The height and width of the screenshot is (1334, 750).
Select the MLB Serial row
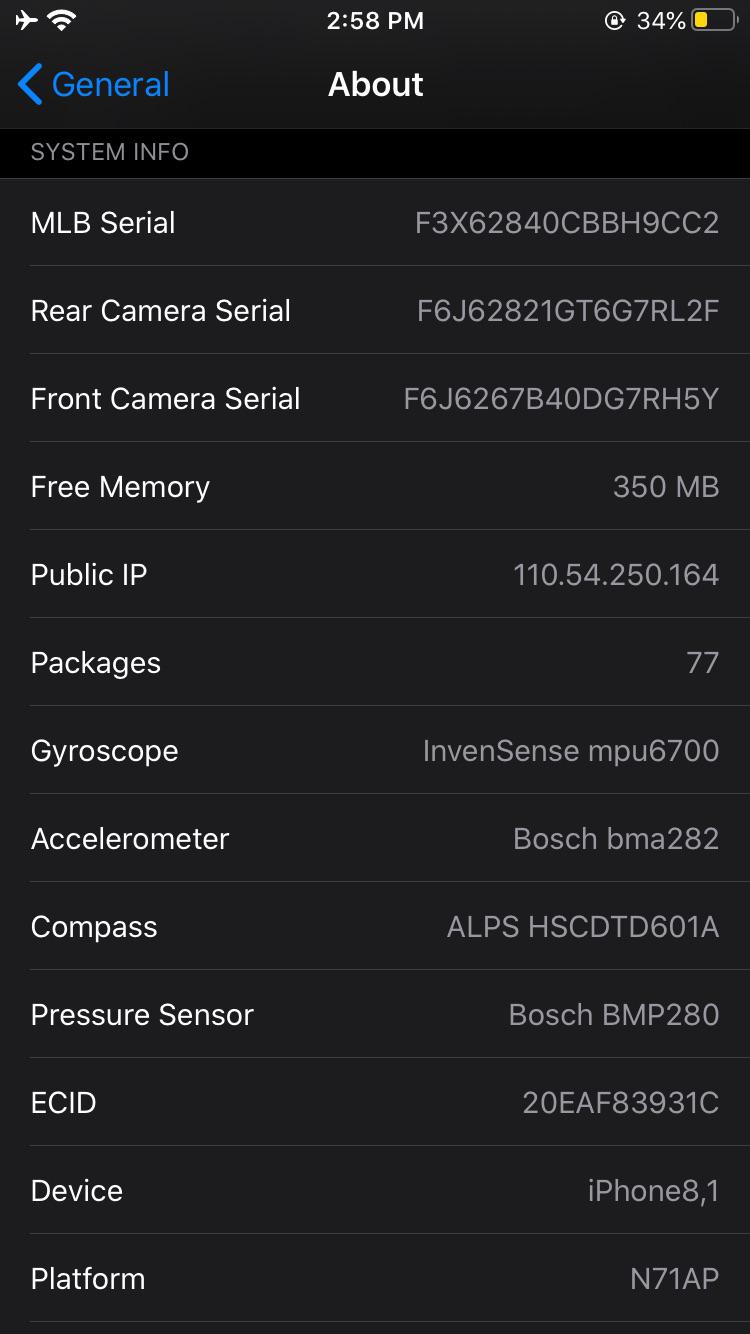(x=375, y=222)
